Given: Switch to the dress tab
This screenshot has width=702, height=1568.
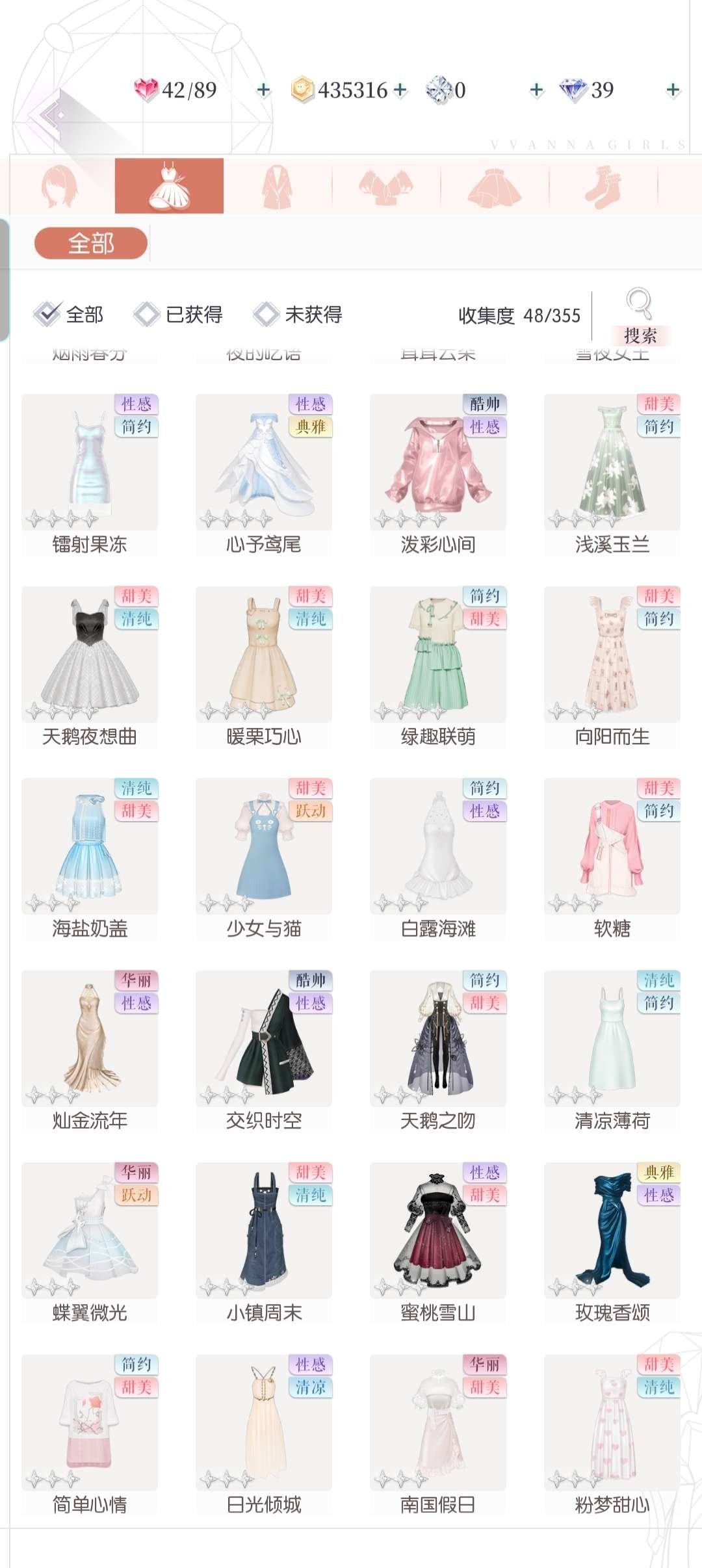Looking at the screenshot, I should coord(169,185).
